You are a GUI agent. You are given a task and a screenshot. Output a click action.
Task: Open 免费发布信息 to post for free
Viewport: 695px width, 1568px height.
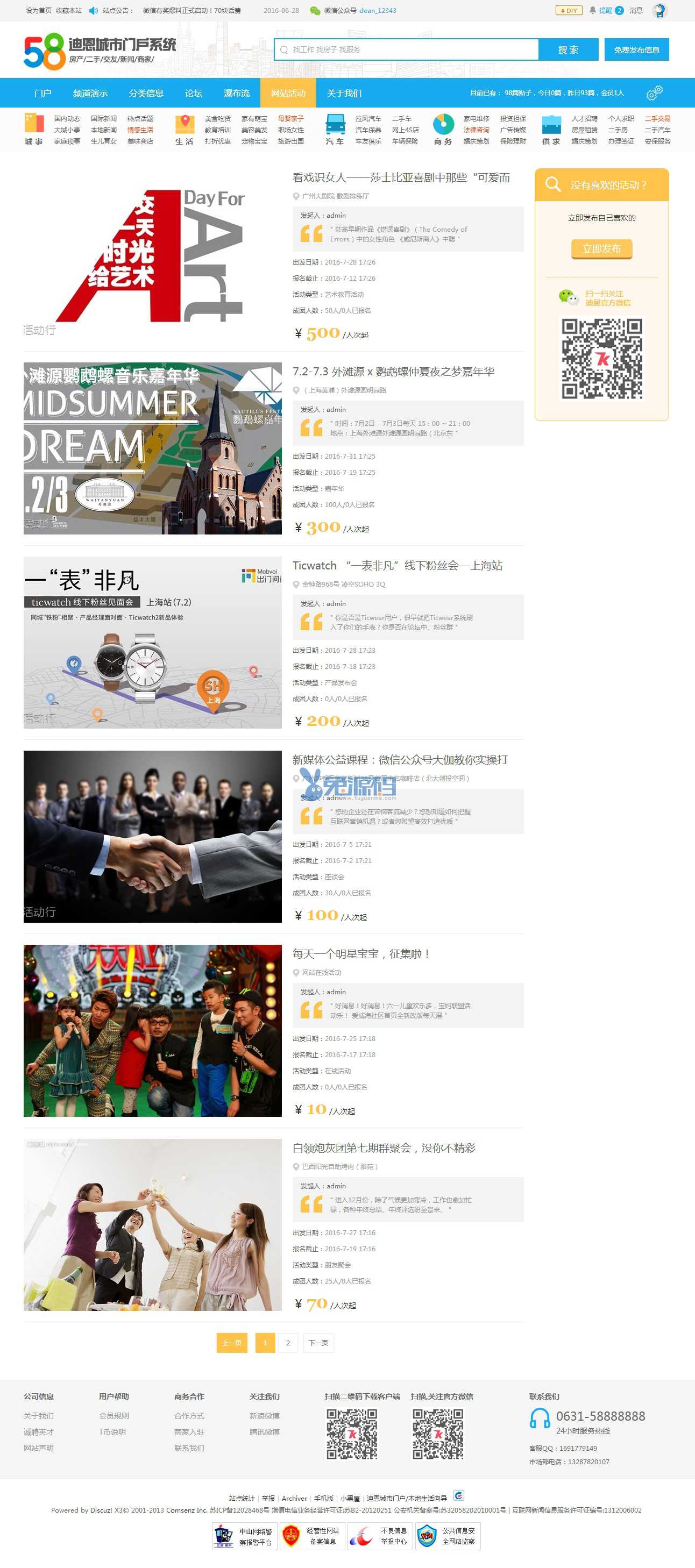tap(636, 49)
